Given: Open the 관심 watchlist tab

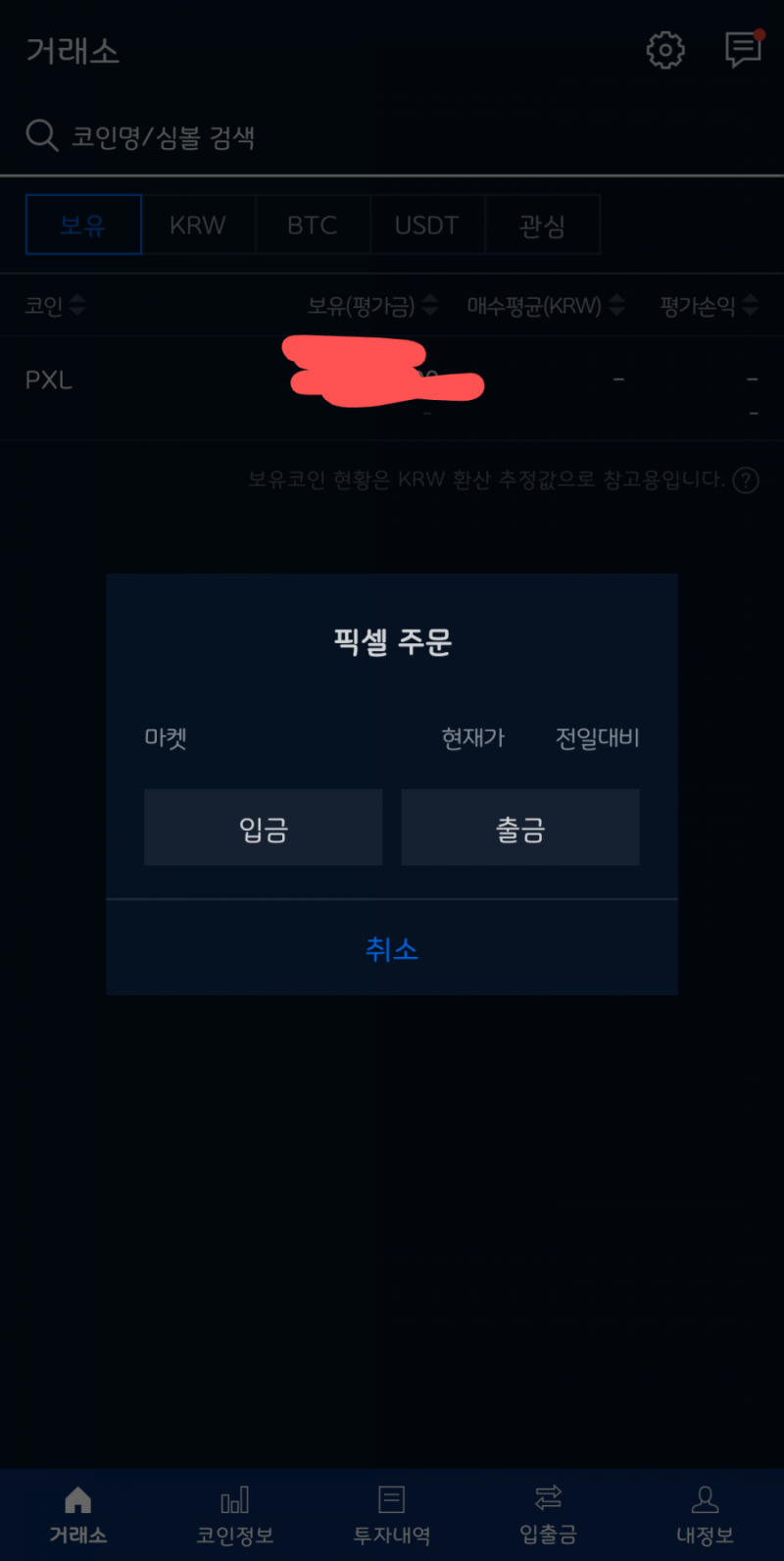Looking at the screenshot, I should click(x=542, y=225).
